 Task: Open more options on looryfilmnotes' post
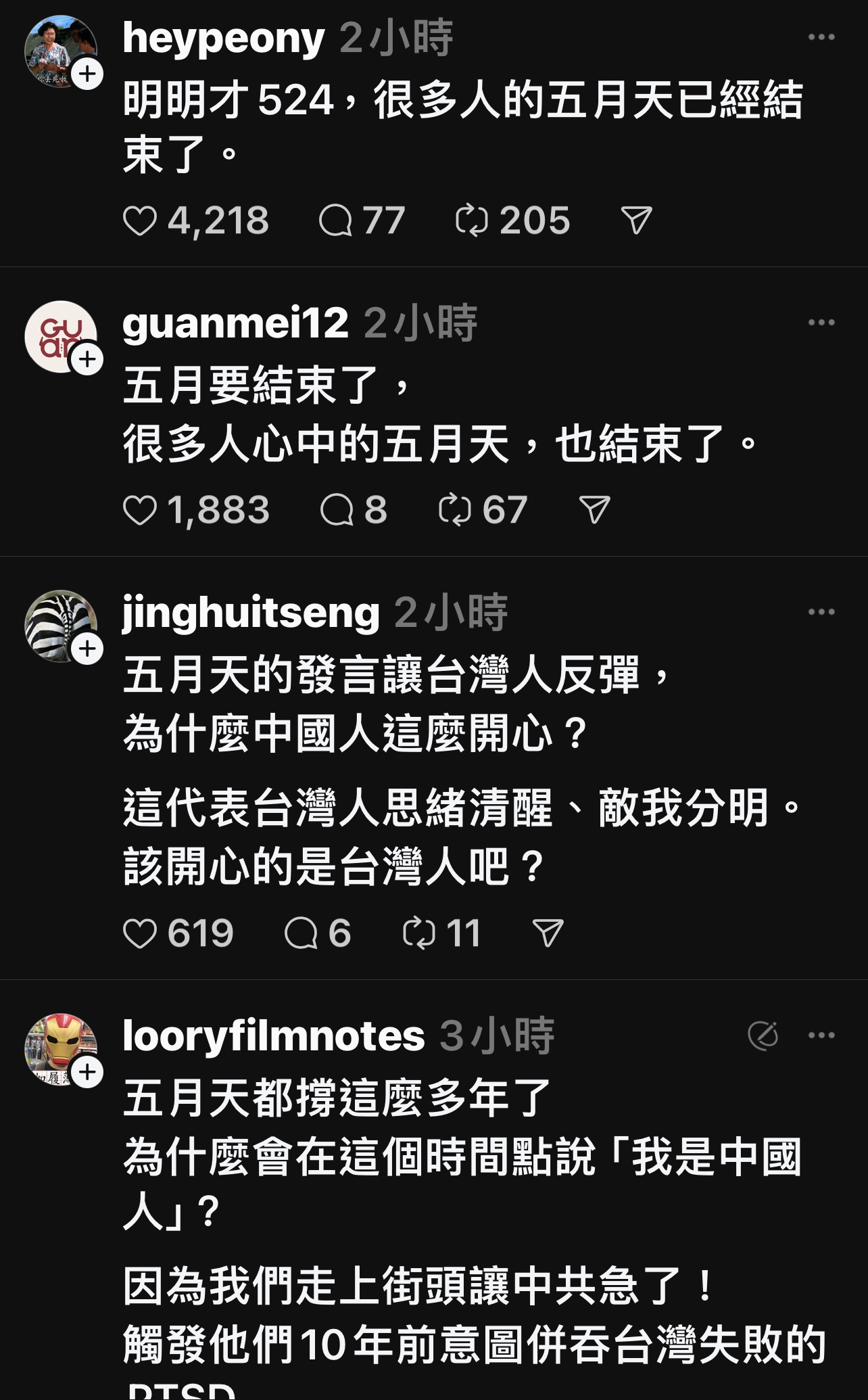[821, 1035]
